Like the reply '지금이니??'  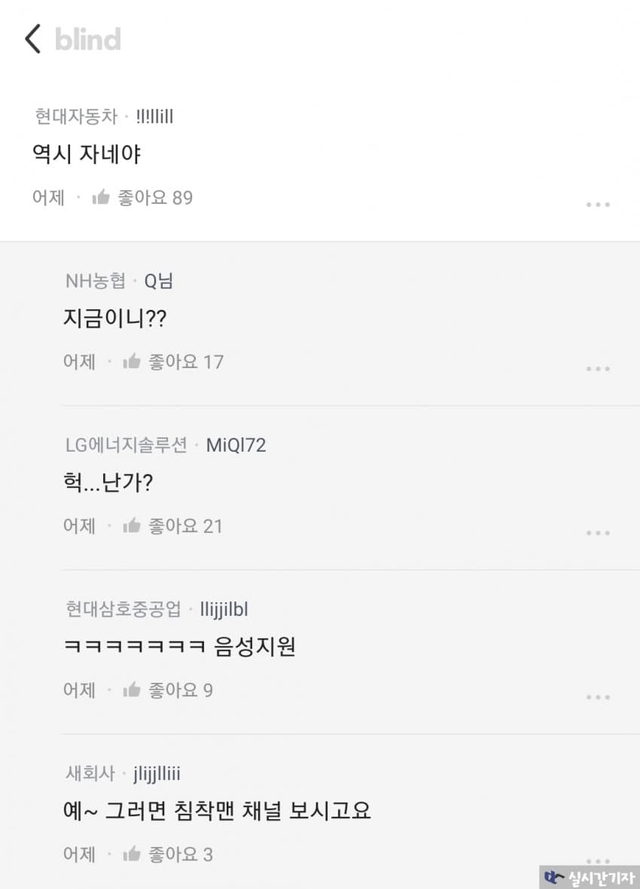pyautogui.click(x=132, y=362)
